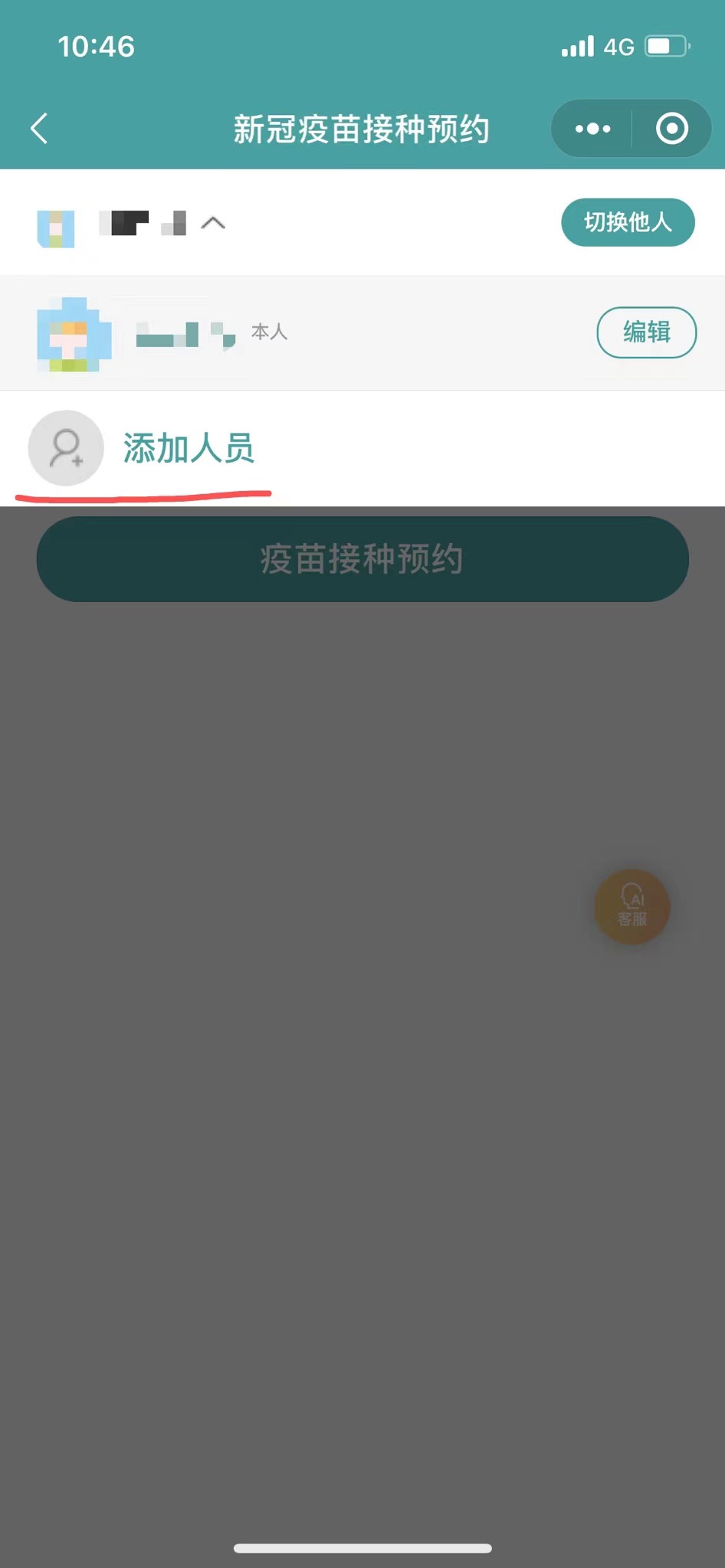The image size is (725, 1568).
Task: Go back with the top-left arrow
Action: click(x=40, y=129)
